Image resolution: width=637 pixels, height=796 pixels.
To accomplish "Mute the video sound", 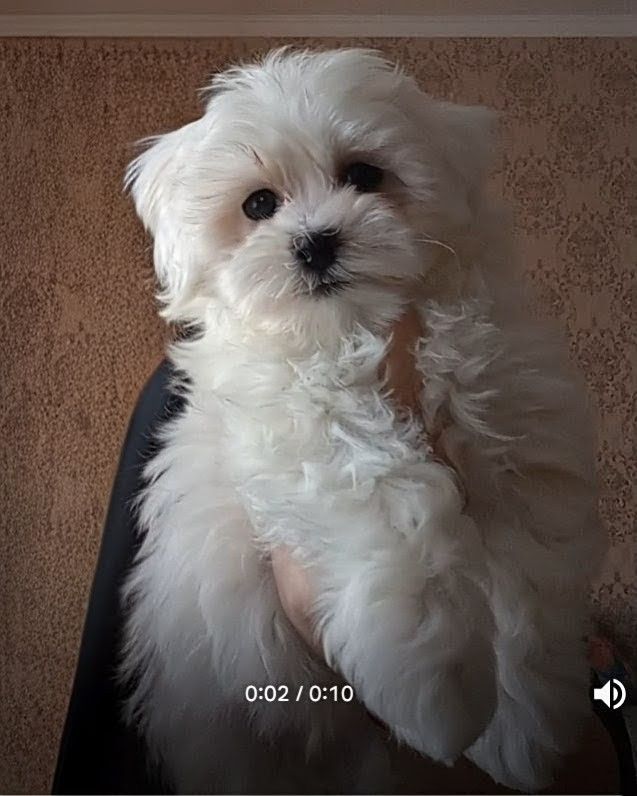I will 609,693.
